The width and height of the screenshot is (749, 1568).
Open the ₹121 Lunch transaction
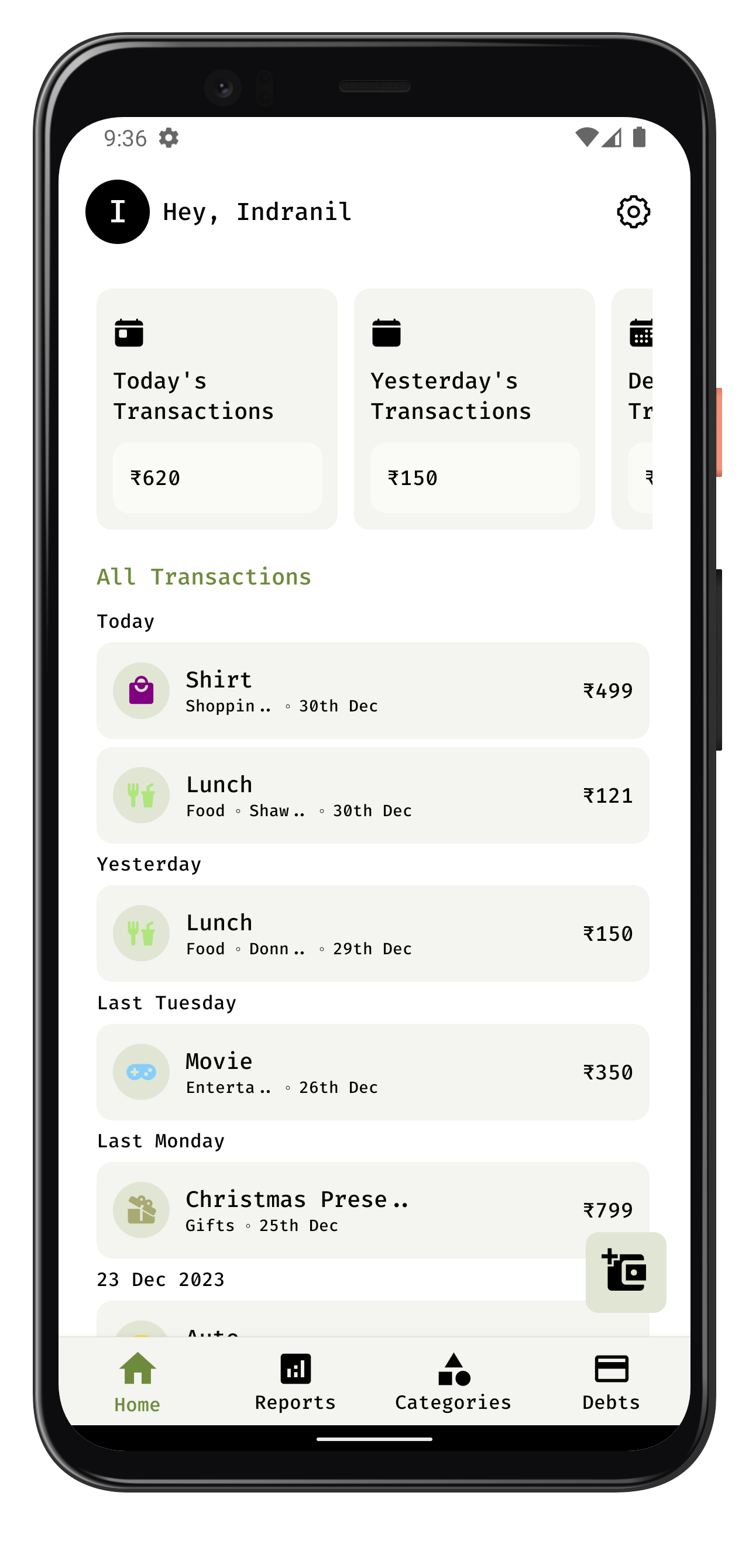point(373,795)
